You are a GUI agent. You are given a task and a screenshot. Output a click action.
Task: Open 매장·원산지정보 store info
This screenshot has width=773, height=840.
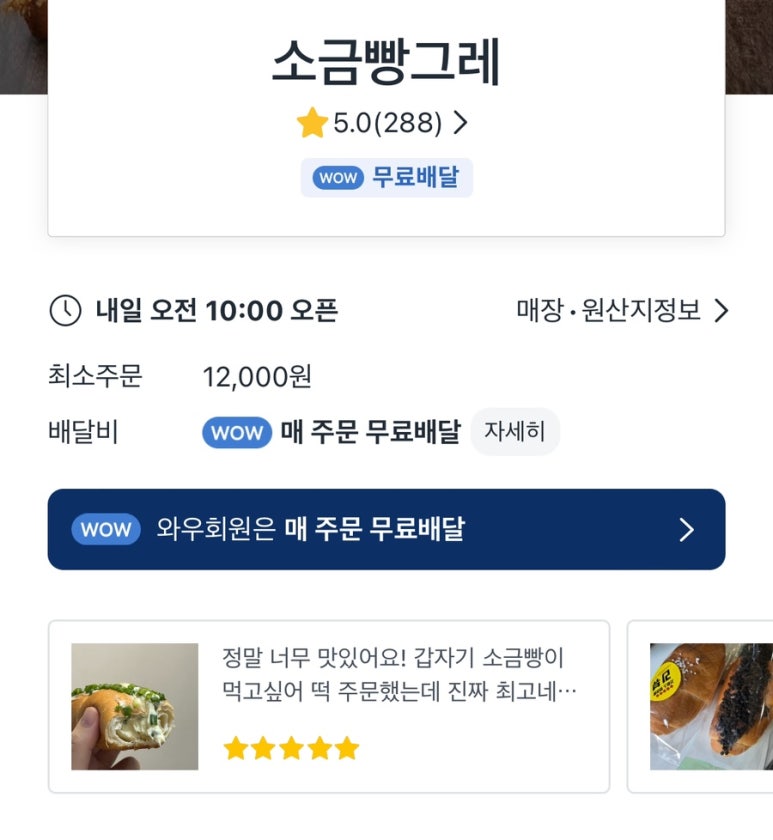(x=622, y=311)
